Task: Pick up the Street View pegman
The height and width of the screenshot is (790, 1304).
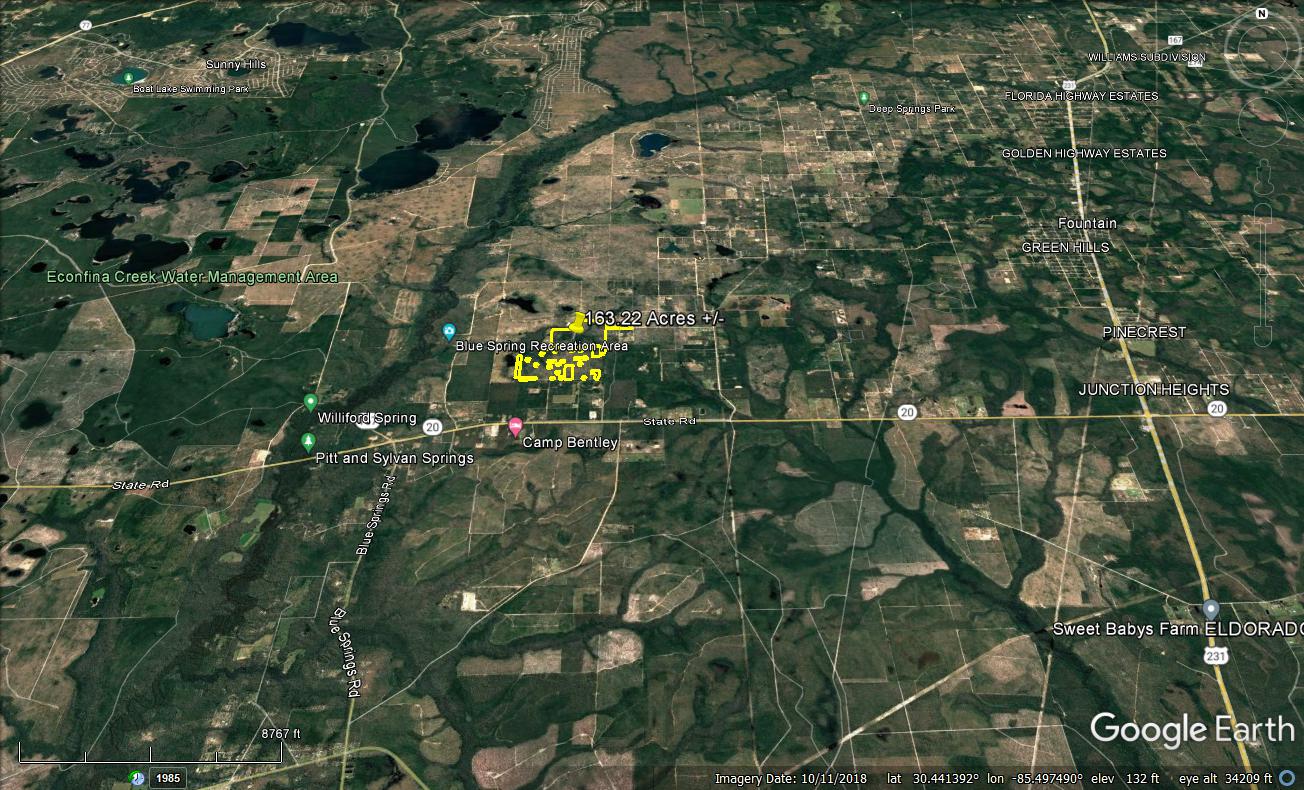Action: 1263,182
